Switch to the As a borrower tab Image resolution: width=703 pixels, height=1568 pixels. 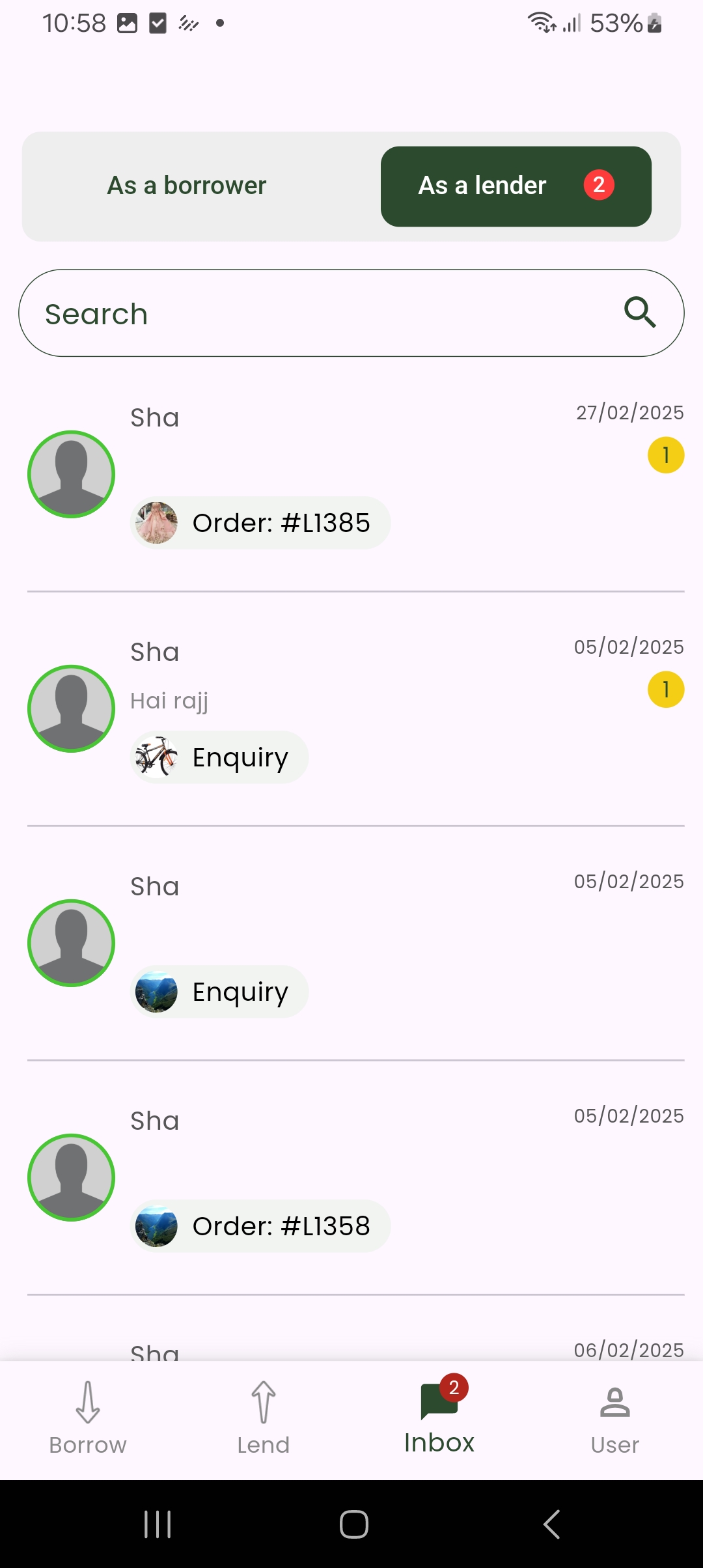(x=187, y=186)
